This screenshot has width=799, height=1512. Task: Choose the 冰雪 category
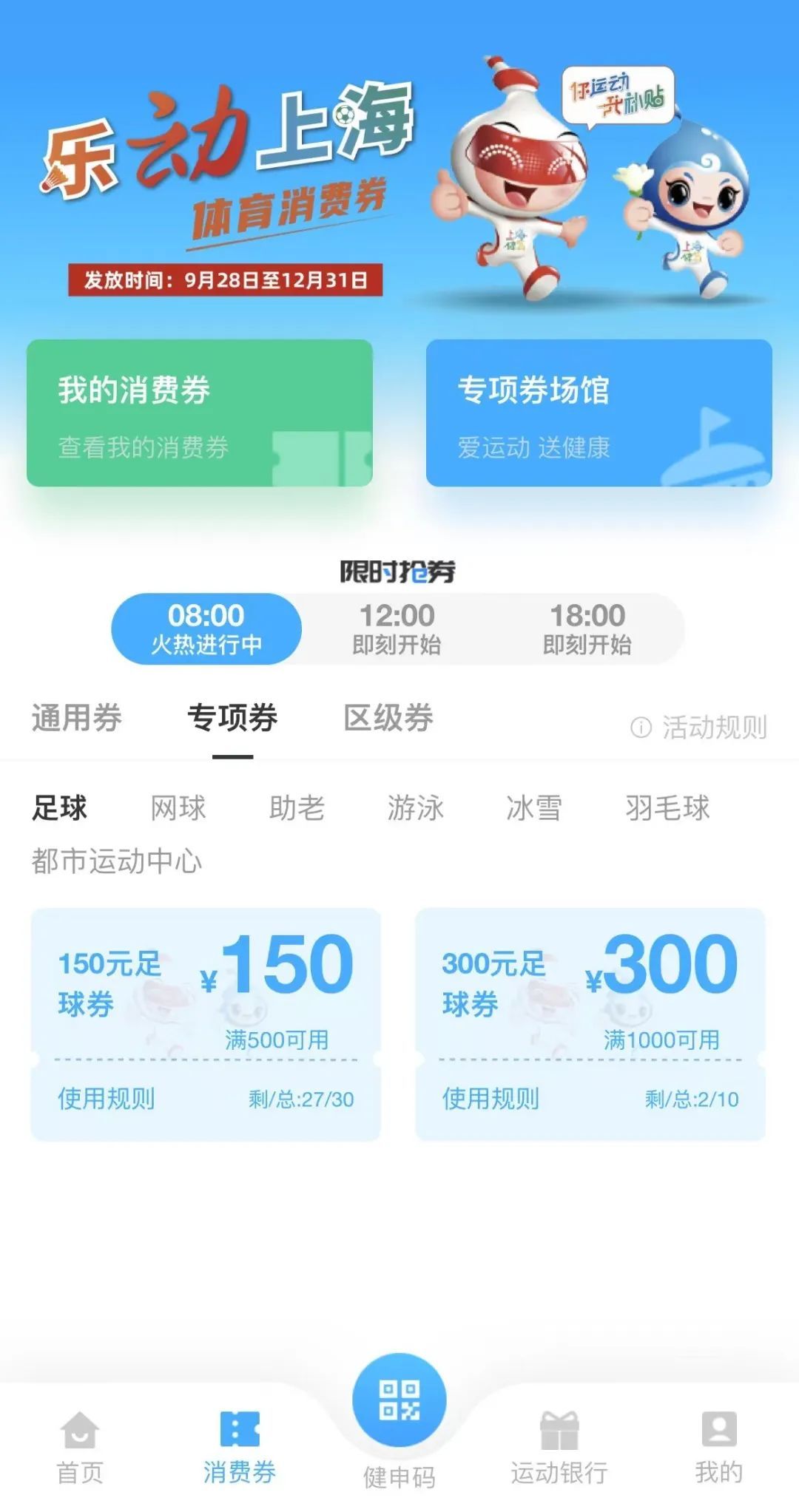tap(534, 808)
